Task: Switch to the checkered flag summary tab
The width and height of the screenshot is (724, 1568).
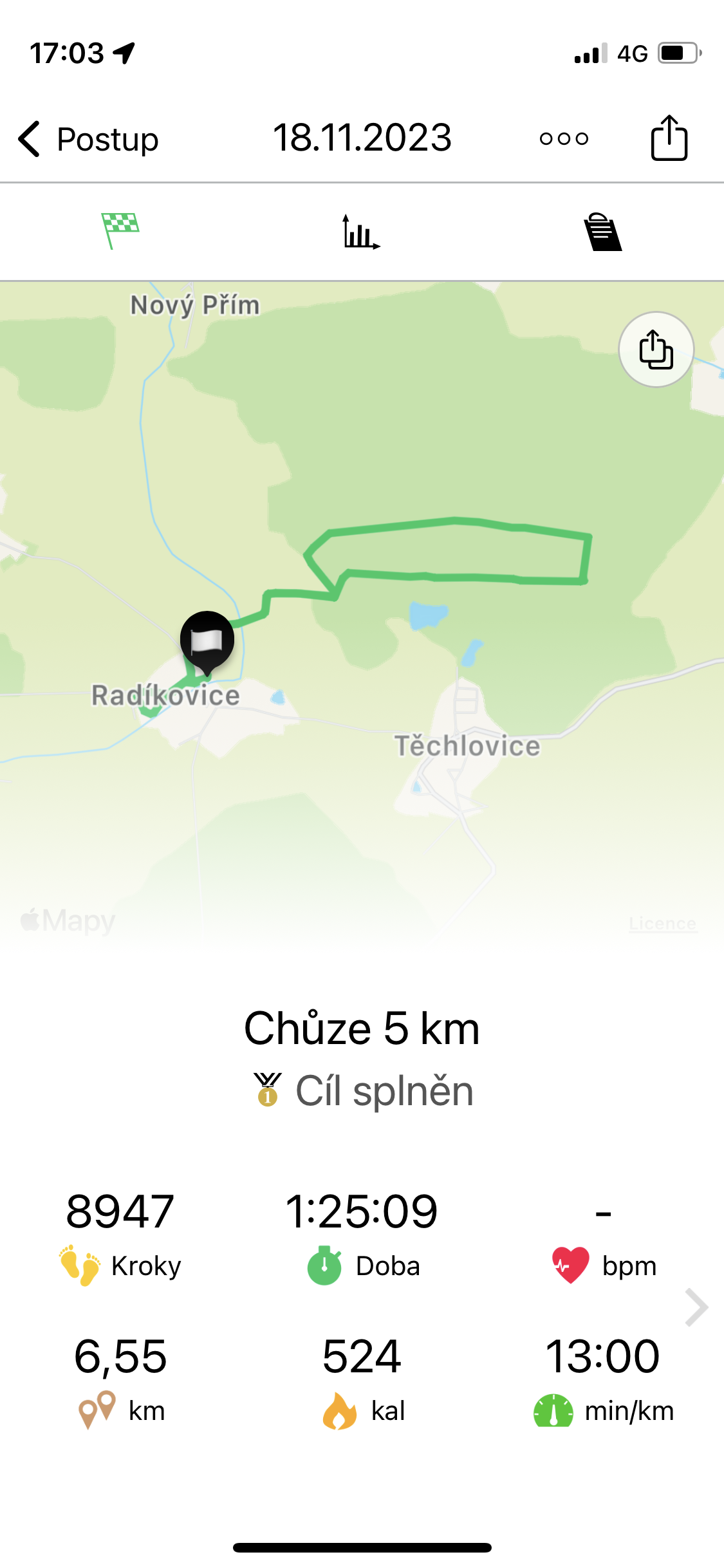Action: click(x=120, y=230)
